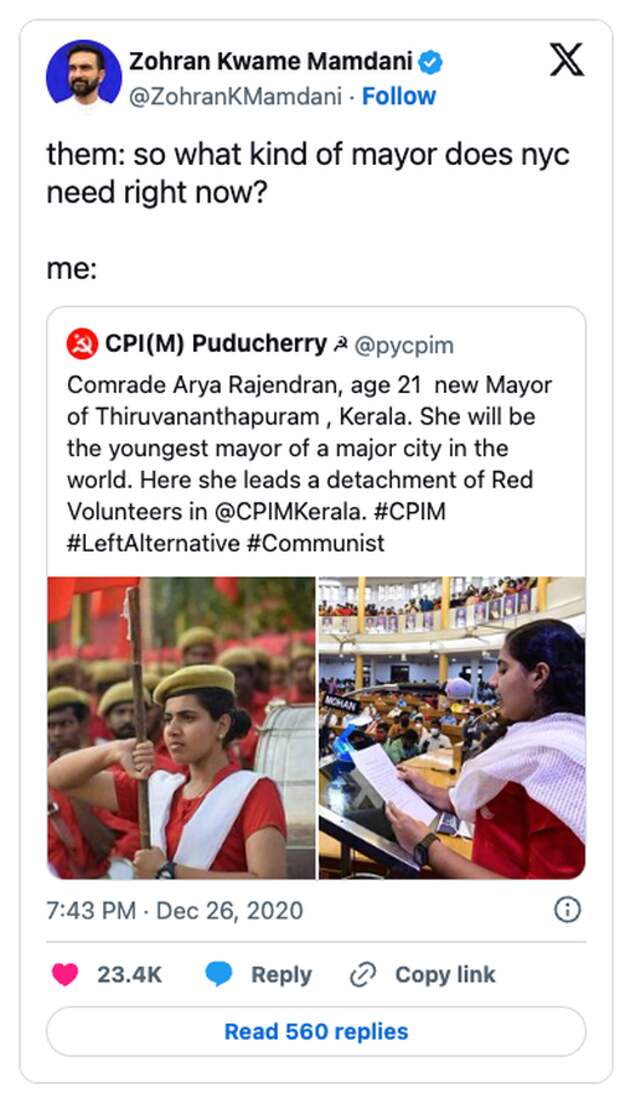This screenshot has width=620, height=1098.
Task: Like this post with the heart
Action: 65,975
